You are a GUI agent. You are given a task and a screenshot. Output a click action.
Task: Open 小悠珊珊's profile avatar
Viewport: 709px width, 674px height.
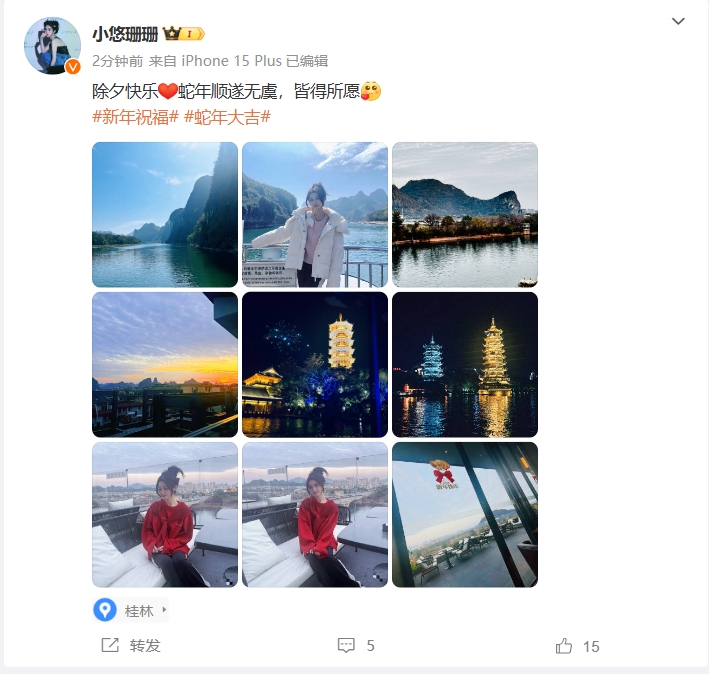click(52, 45)
